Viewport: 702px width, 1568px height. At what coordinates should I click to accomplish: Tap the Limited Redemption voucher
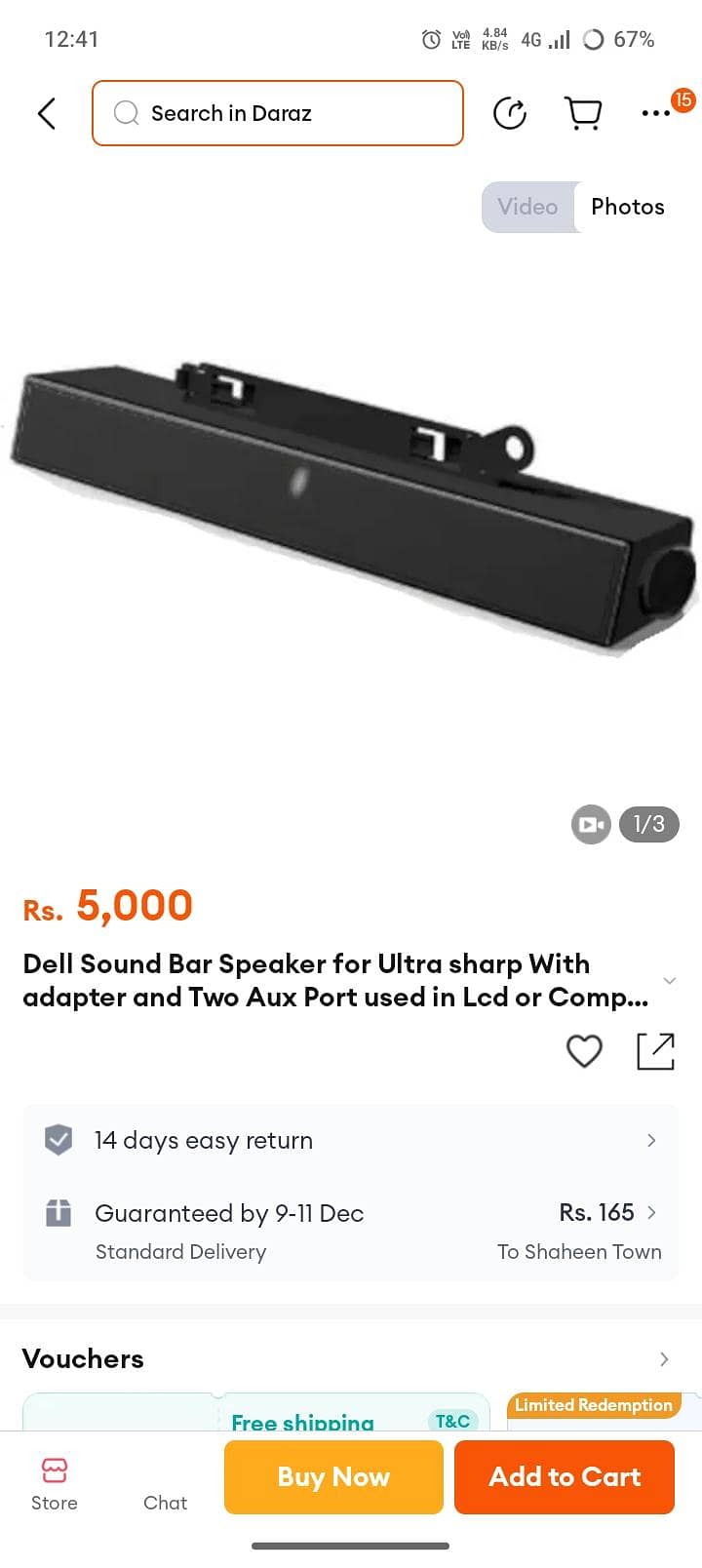[x=594, y=1405]
